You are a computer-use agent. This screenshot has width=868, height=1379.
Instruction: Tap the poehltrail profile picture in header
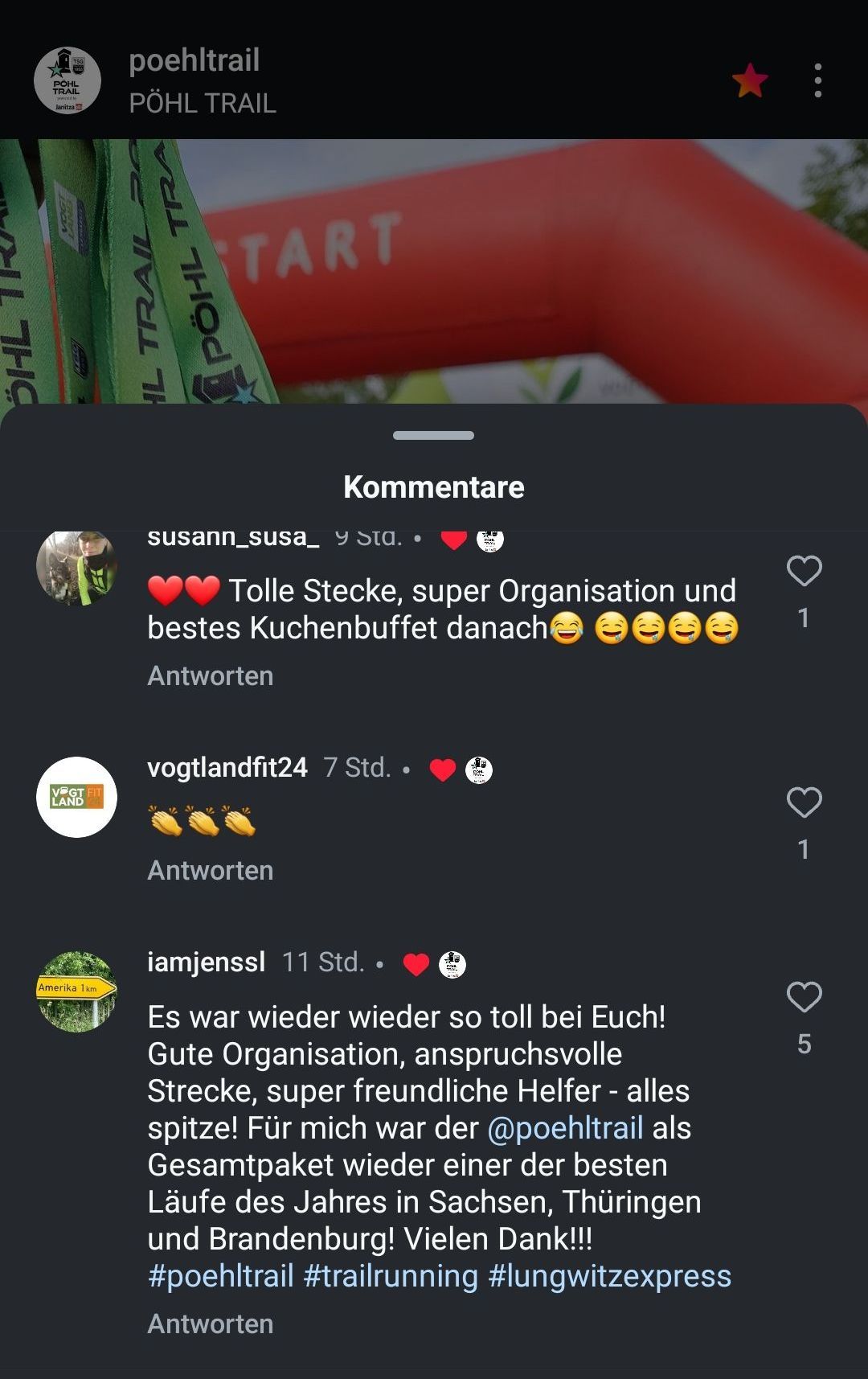pyautogui.click(x=68, y=80)
